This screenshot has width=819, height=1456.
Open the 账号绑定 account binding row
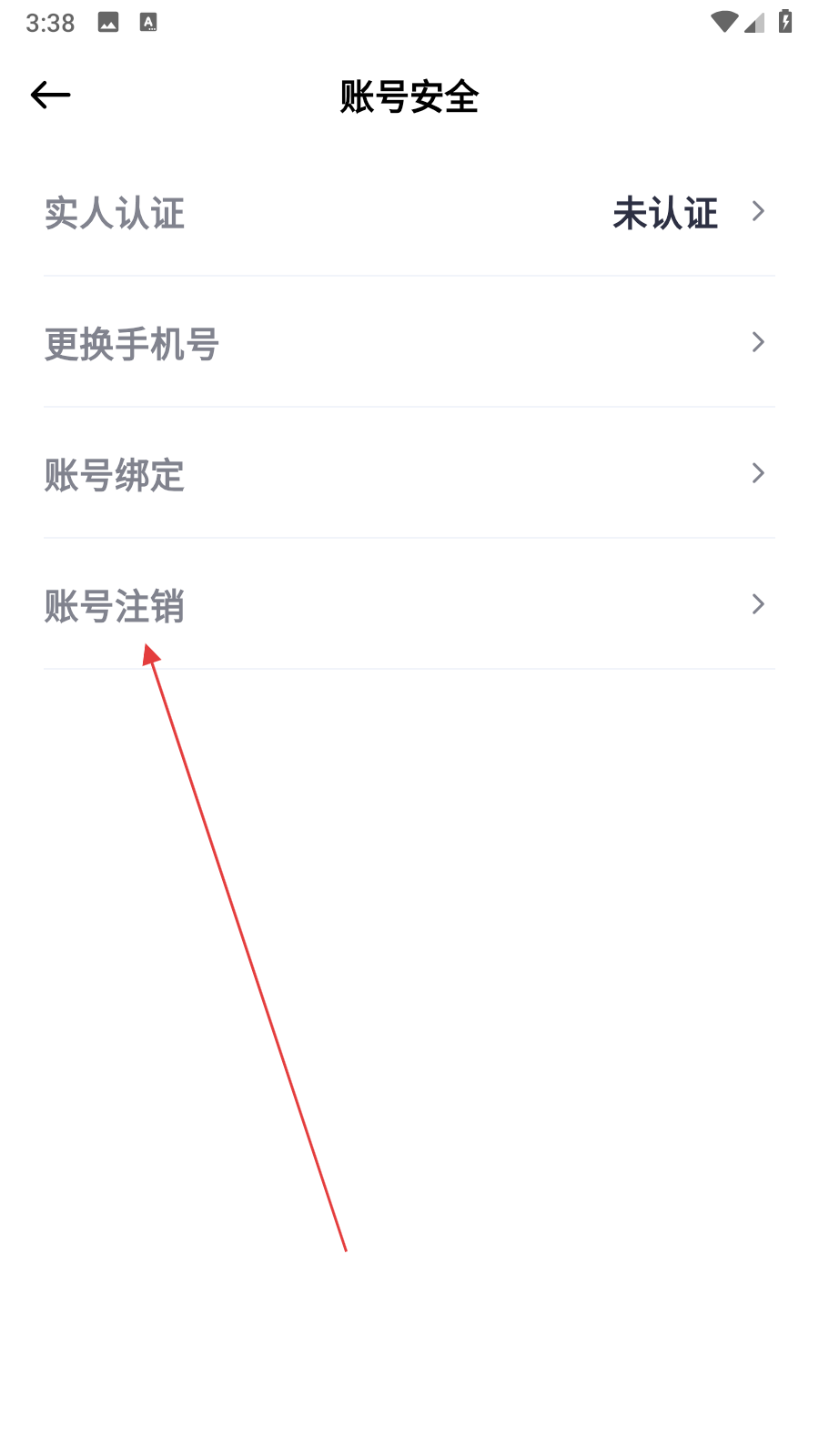pos(408,474)
